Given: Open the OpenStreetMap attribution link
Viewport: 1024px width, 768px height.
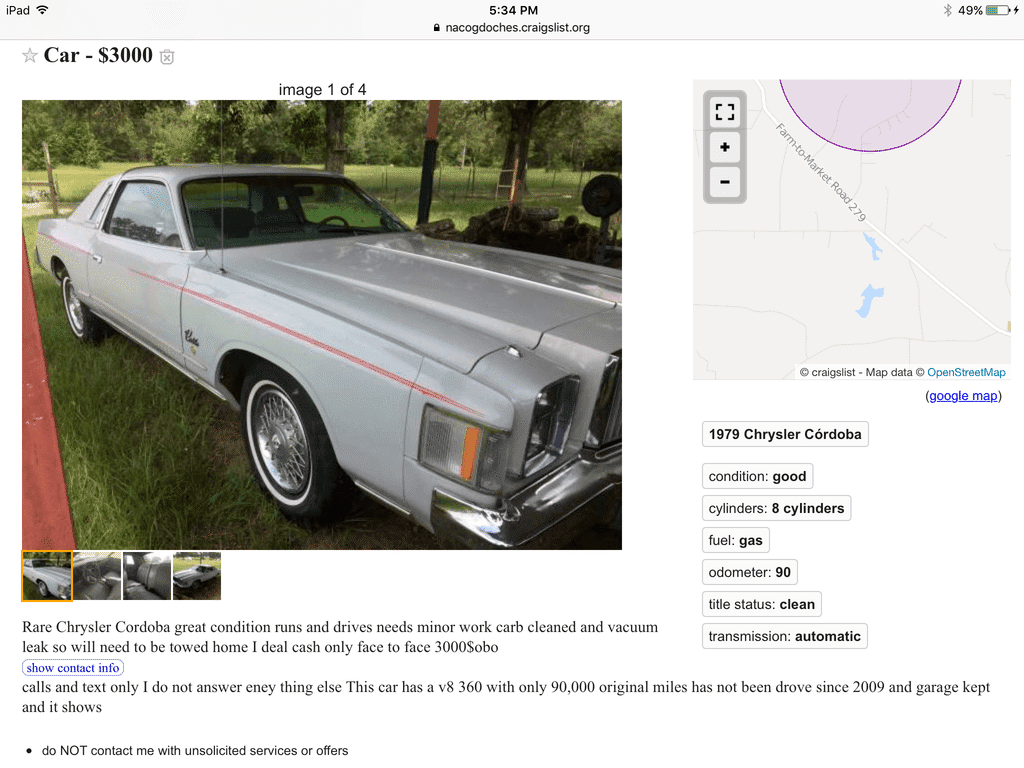Looking at the screenshot, I should click(966, 372).
